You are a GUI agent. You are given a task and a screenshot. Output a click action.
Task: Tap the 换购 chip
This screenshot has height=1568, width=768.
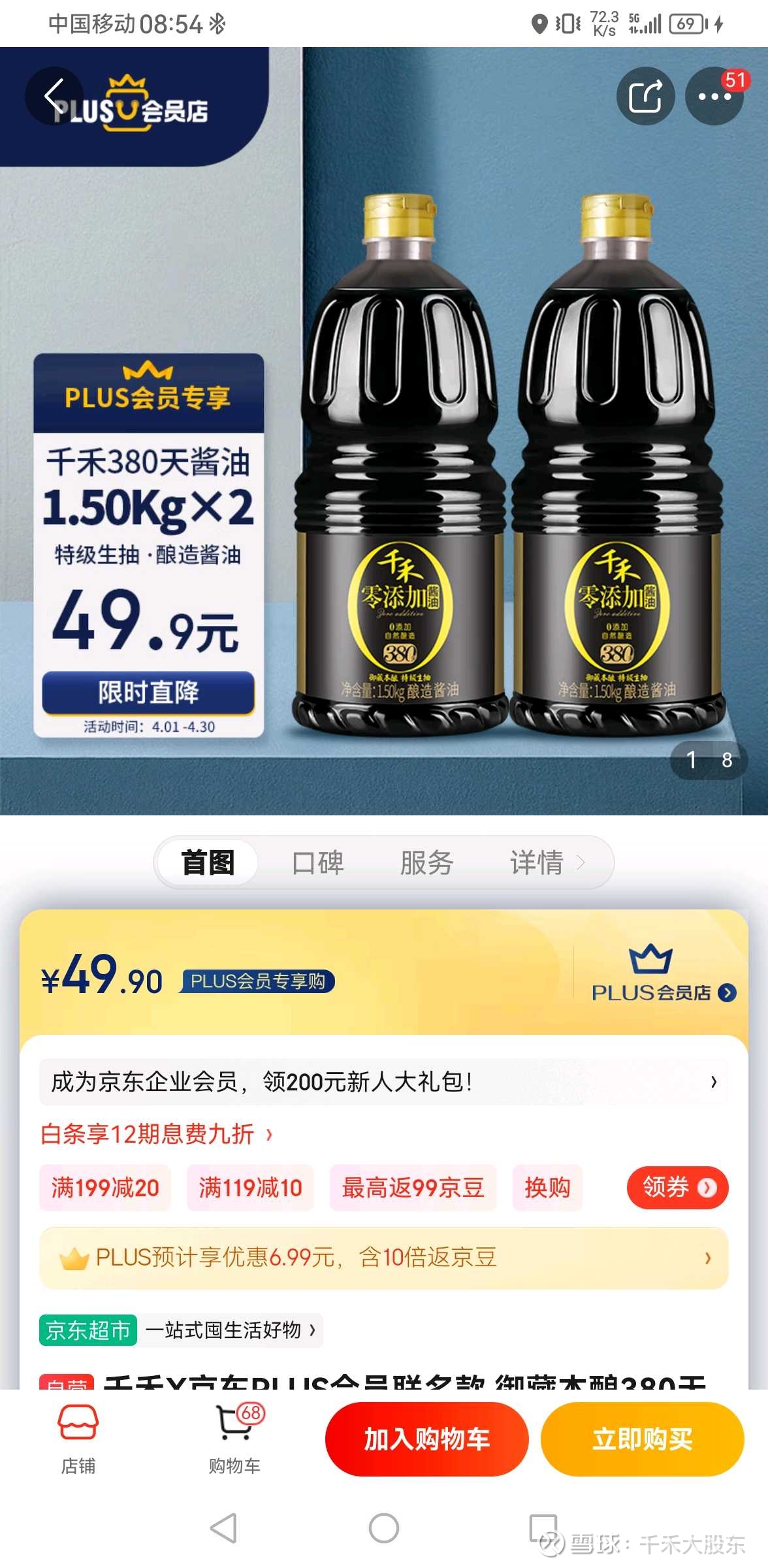coord(547,1187)
